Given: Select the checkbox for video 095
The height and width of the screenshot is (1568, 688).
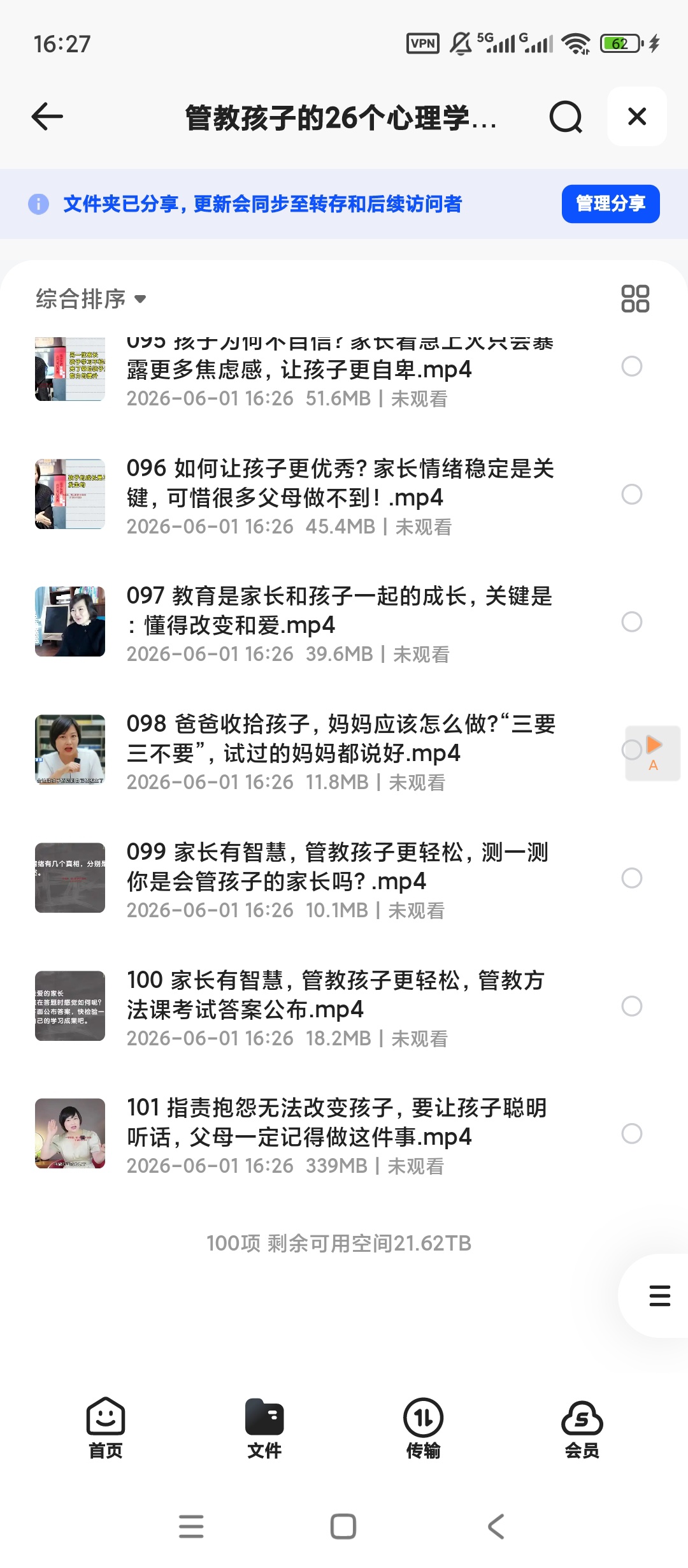Looking at the screenshot, I should tap(632, 366).
